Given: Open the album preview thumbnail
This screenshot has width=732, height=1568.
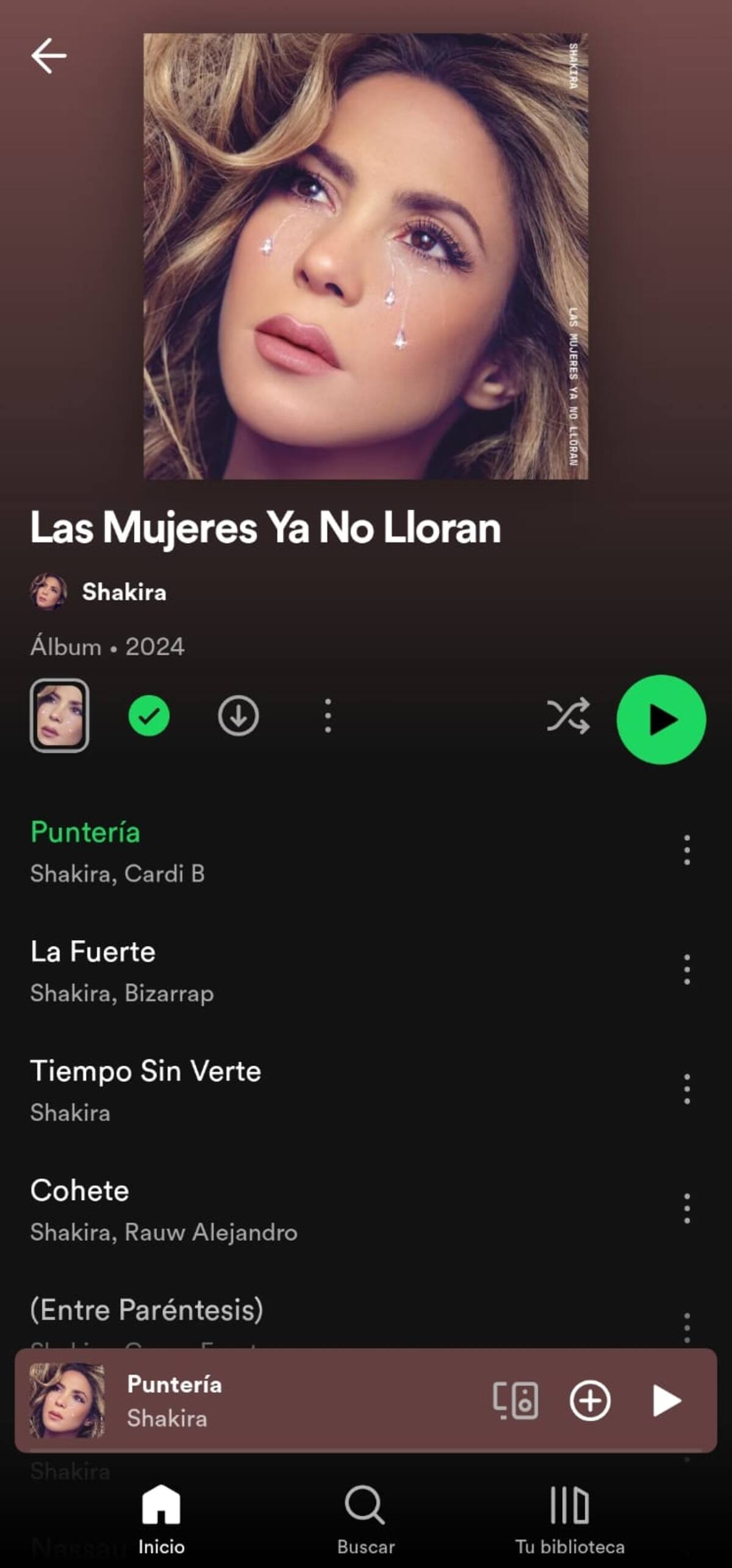Looking at the screenshot, I should 59,716.
